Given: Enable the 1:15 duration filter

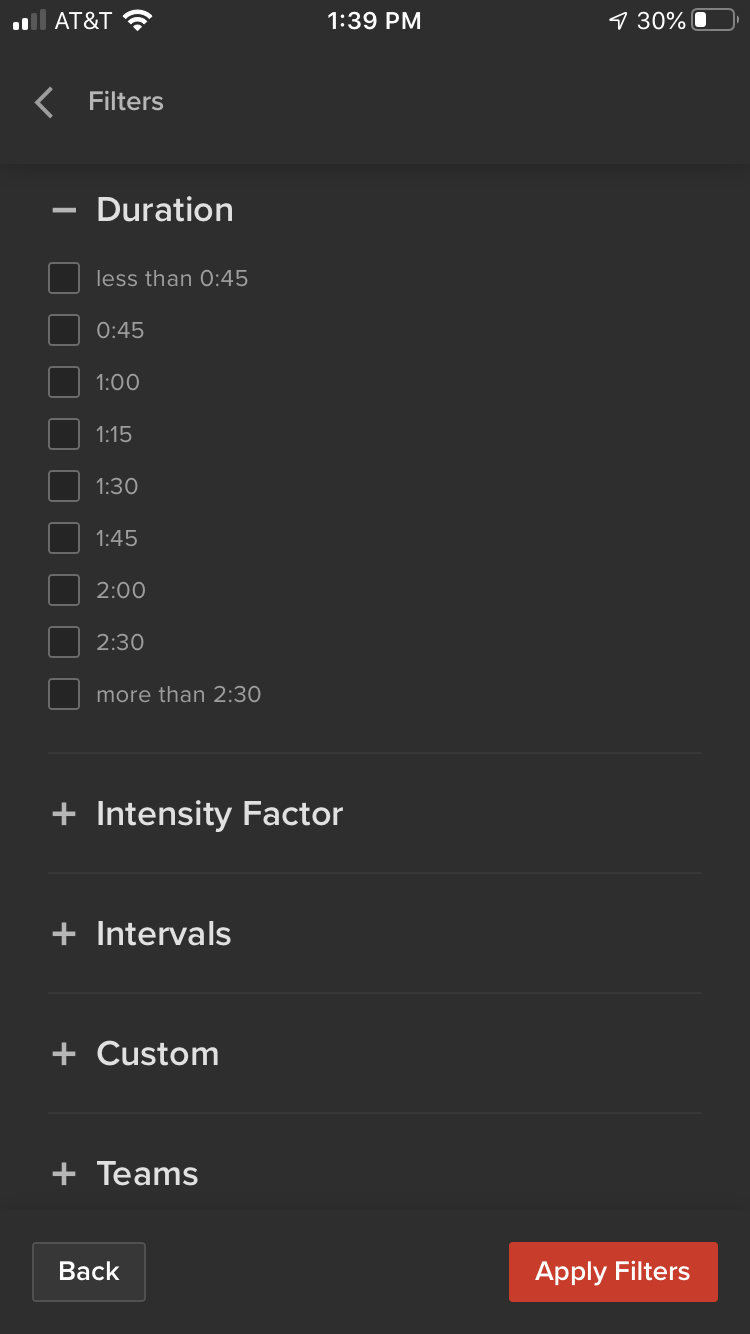Looking at the screenshot, I should [64, 434].
